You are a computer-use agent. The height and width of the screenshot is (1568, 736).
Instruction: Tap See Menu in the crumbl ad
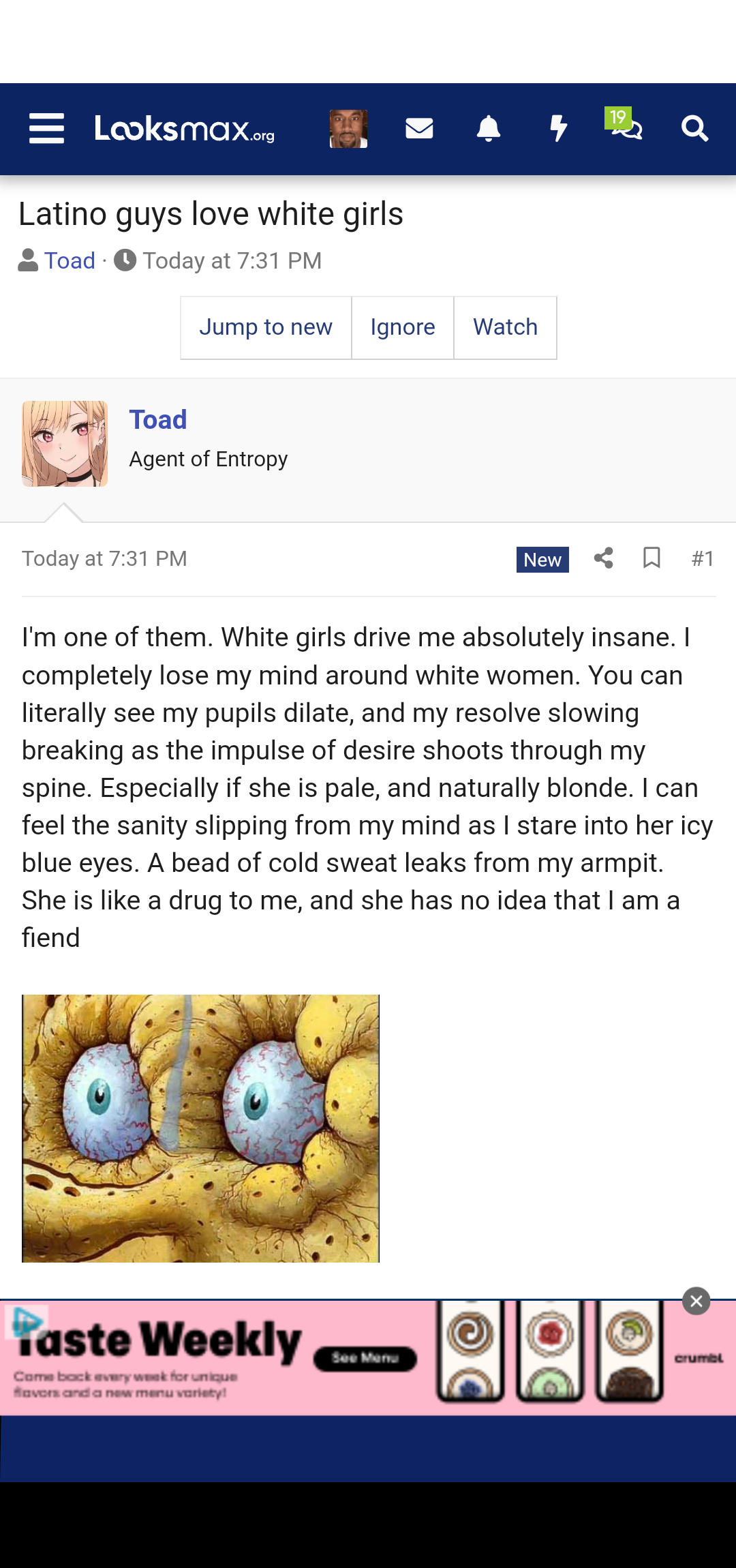(x=365, y=1358)
